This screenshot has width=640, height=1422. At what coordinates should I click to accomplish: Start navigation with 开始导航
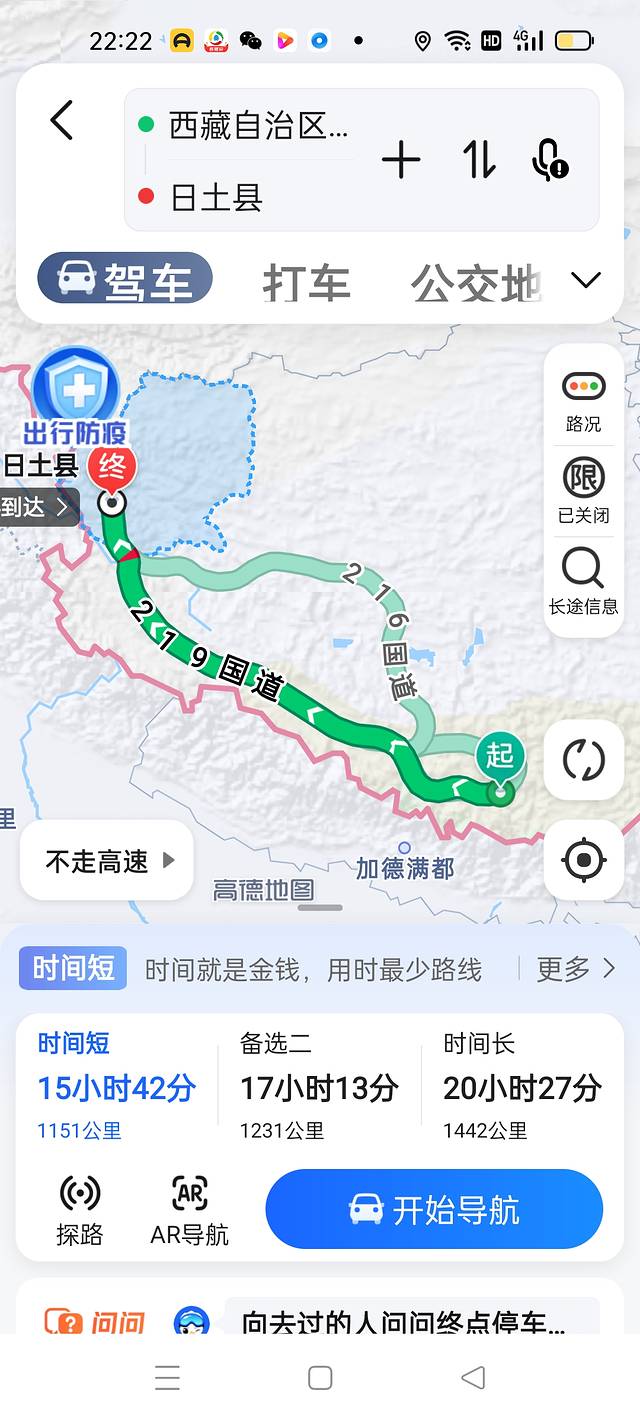[434, 1209]
